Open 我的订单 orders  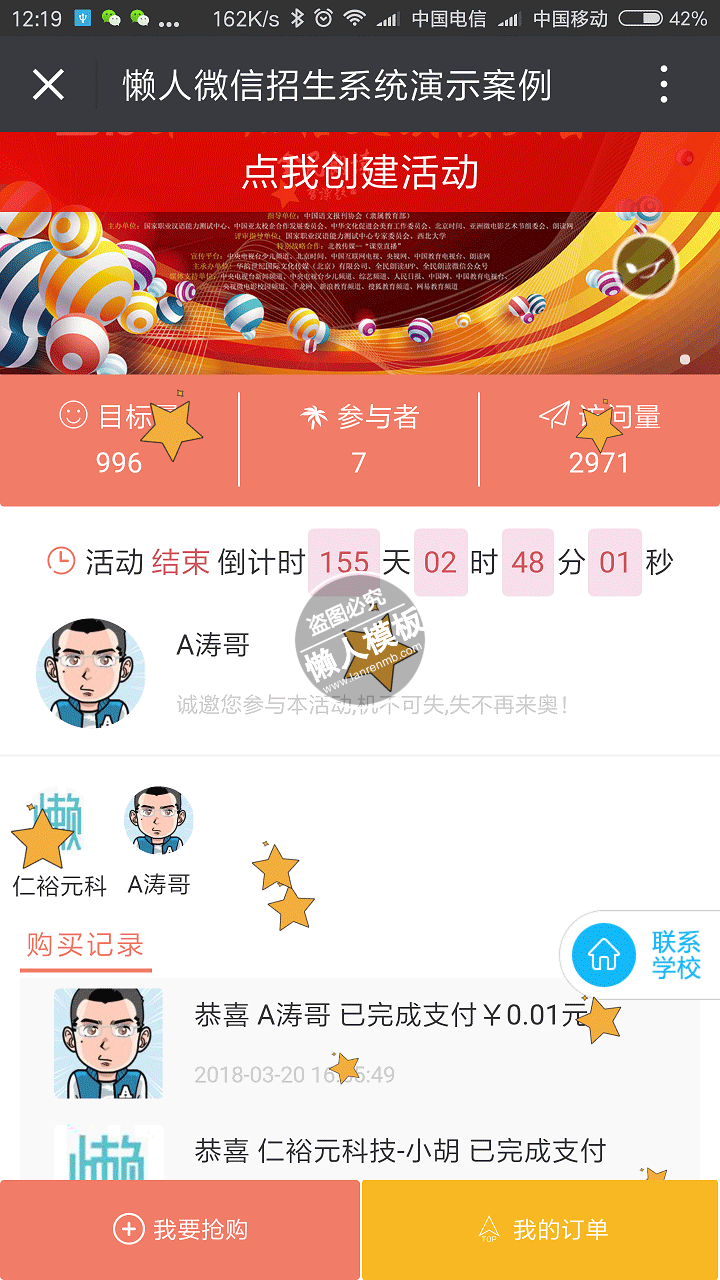[x=541, y=1229]
